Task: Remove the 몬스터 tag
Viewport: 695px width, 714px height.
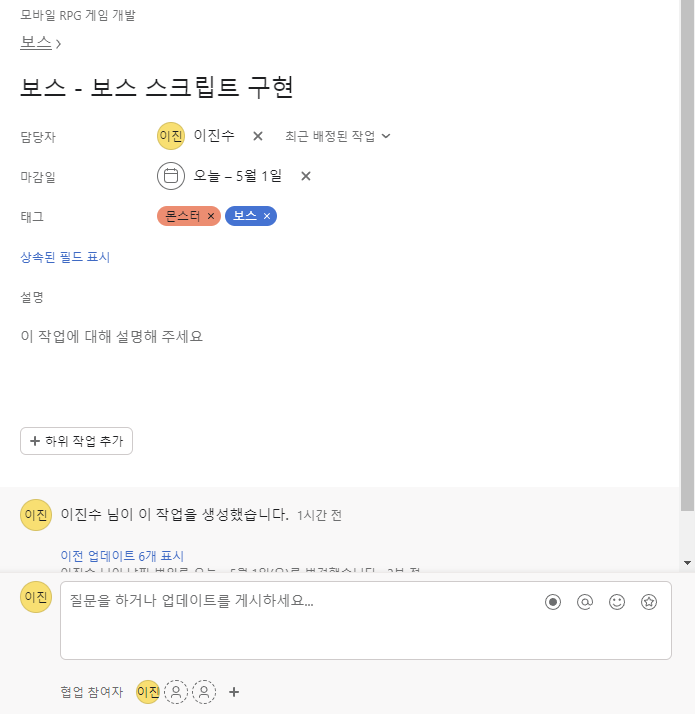Action: click(211, 216)
